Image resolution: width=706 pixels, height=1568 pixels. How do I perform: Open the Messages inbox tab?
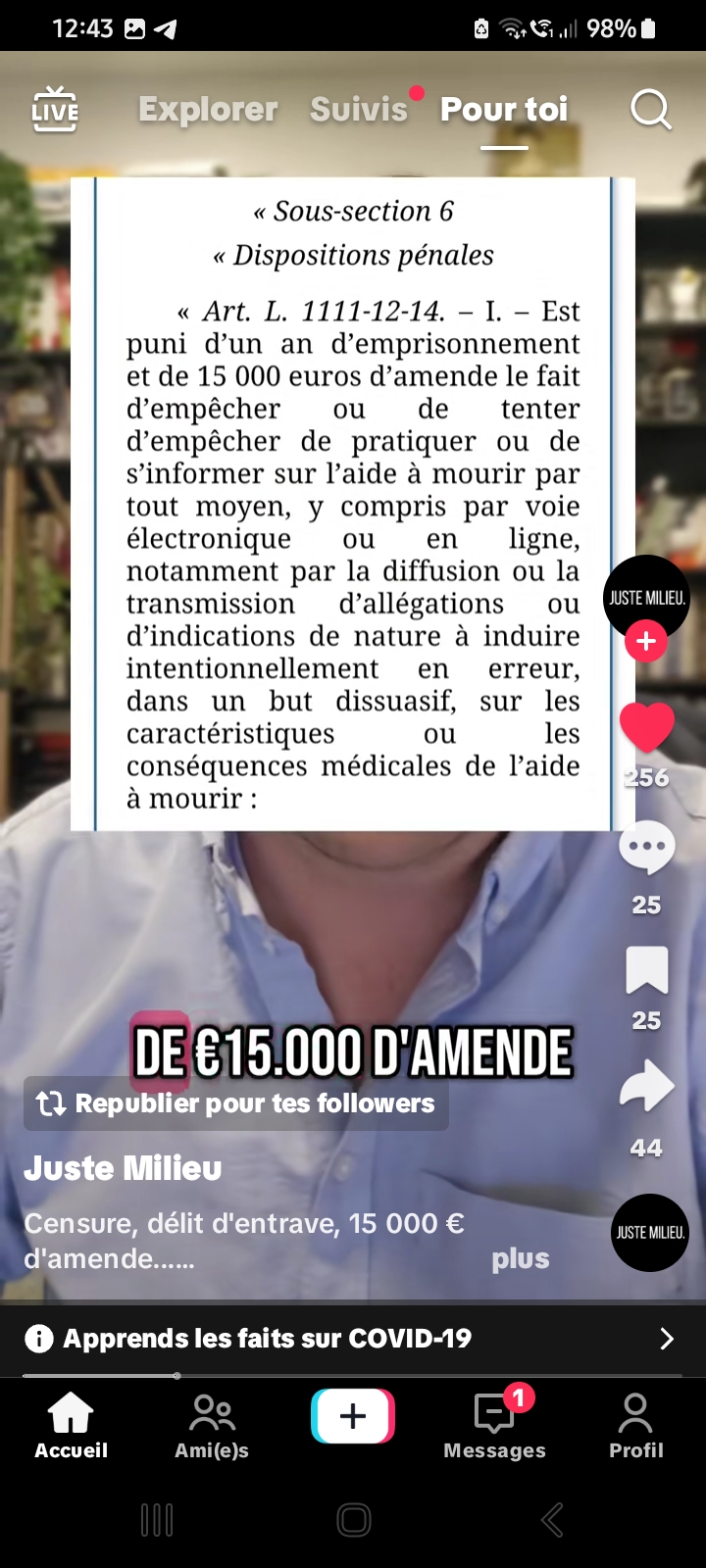[x=494, y=1426]
